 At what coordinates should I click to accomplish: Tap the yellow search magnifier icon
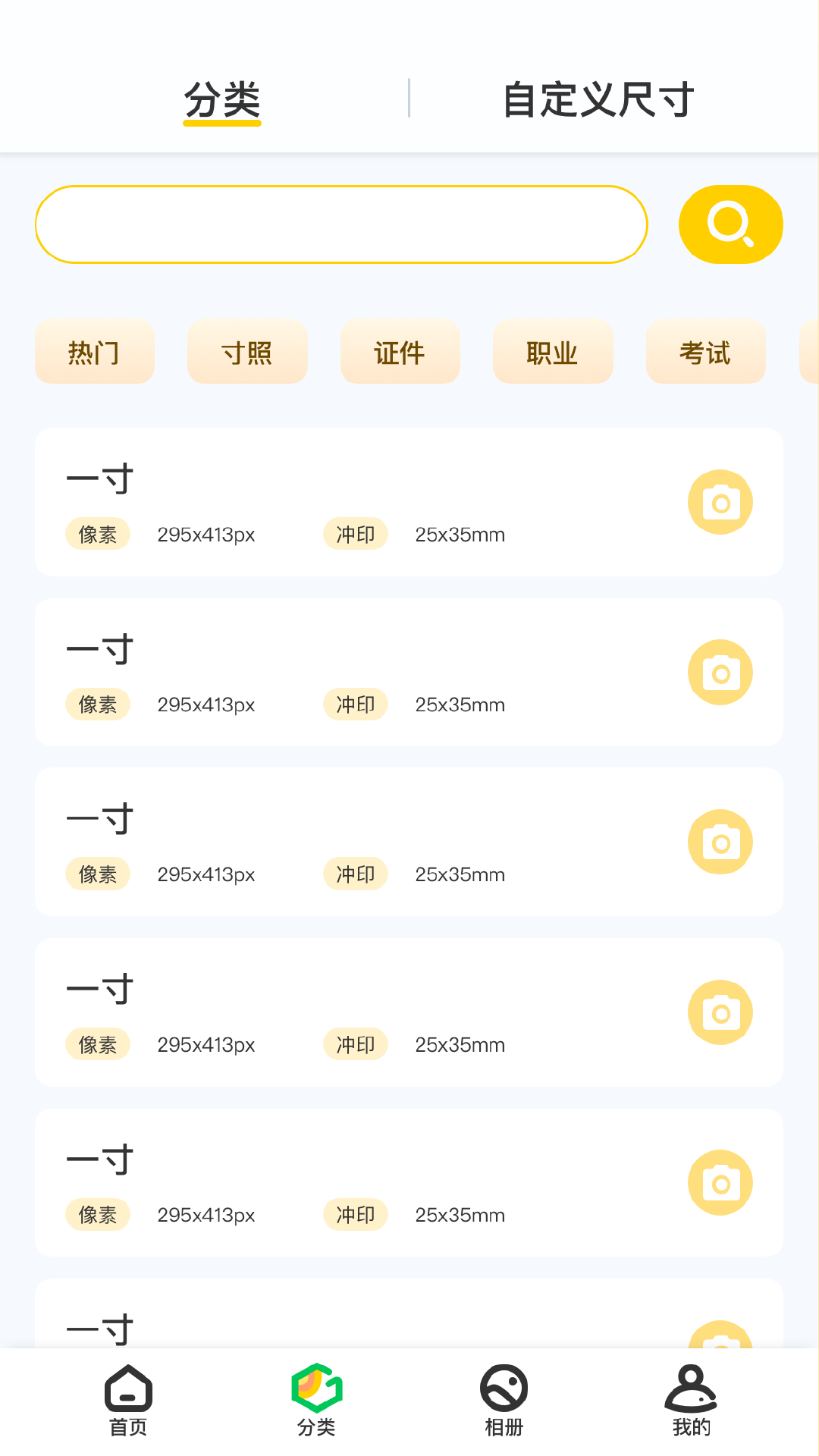[x=729, y=224]
